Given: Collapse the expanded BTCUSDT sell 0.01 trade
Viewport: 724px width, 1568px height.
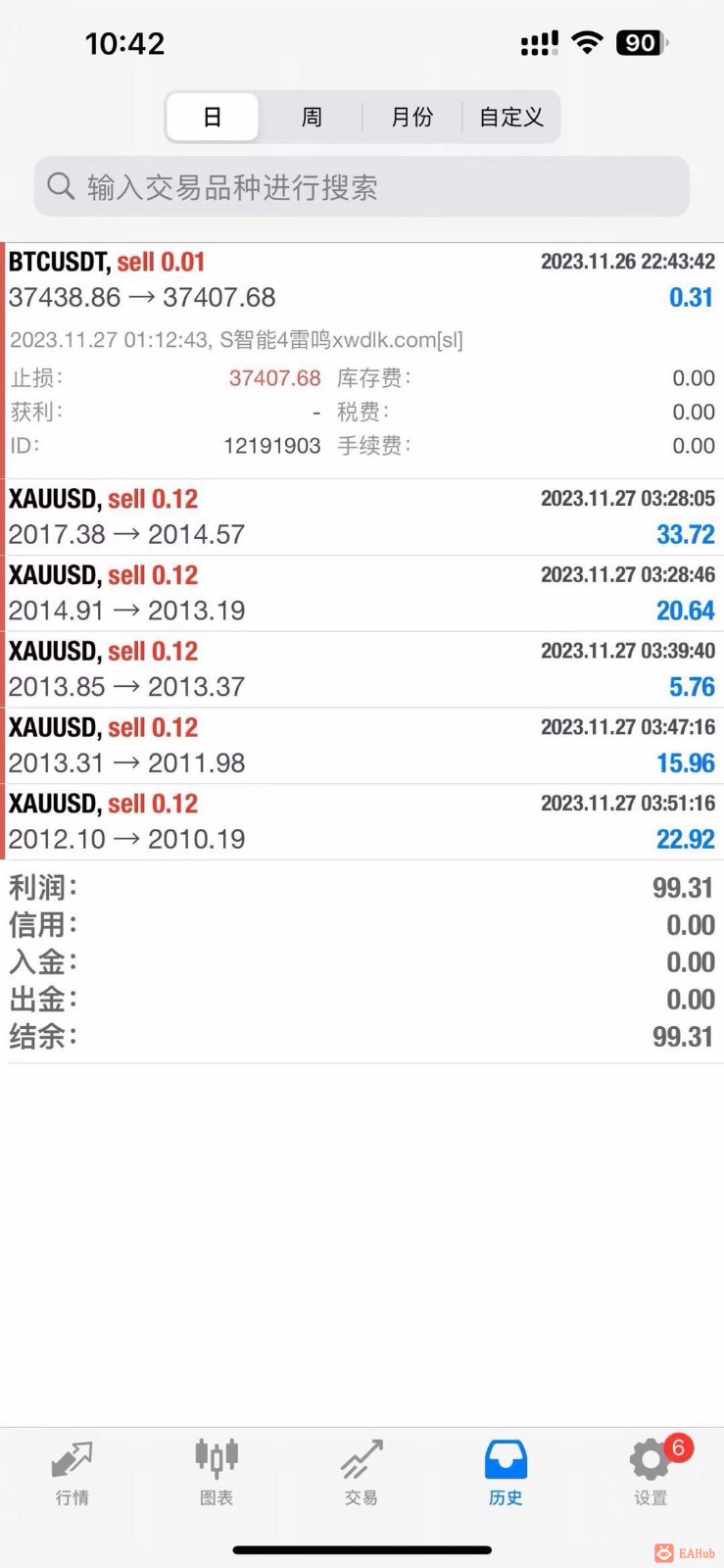Looking at the screenshot, I should click(x=362, y=280).
